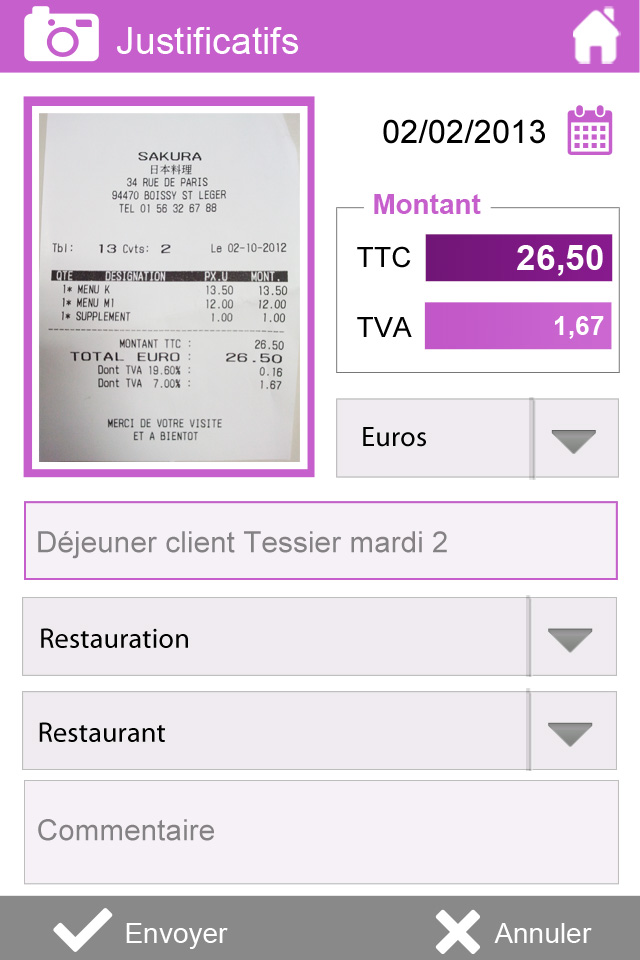Screen dimensions: 640x960
Task: Edit the TVA amount field
Action: click(518, 326)
